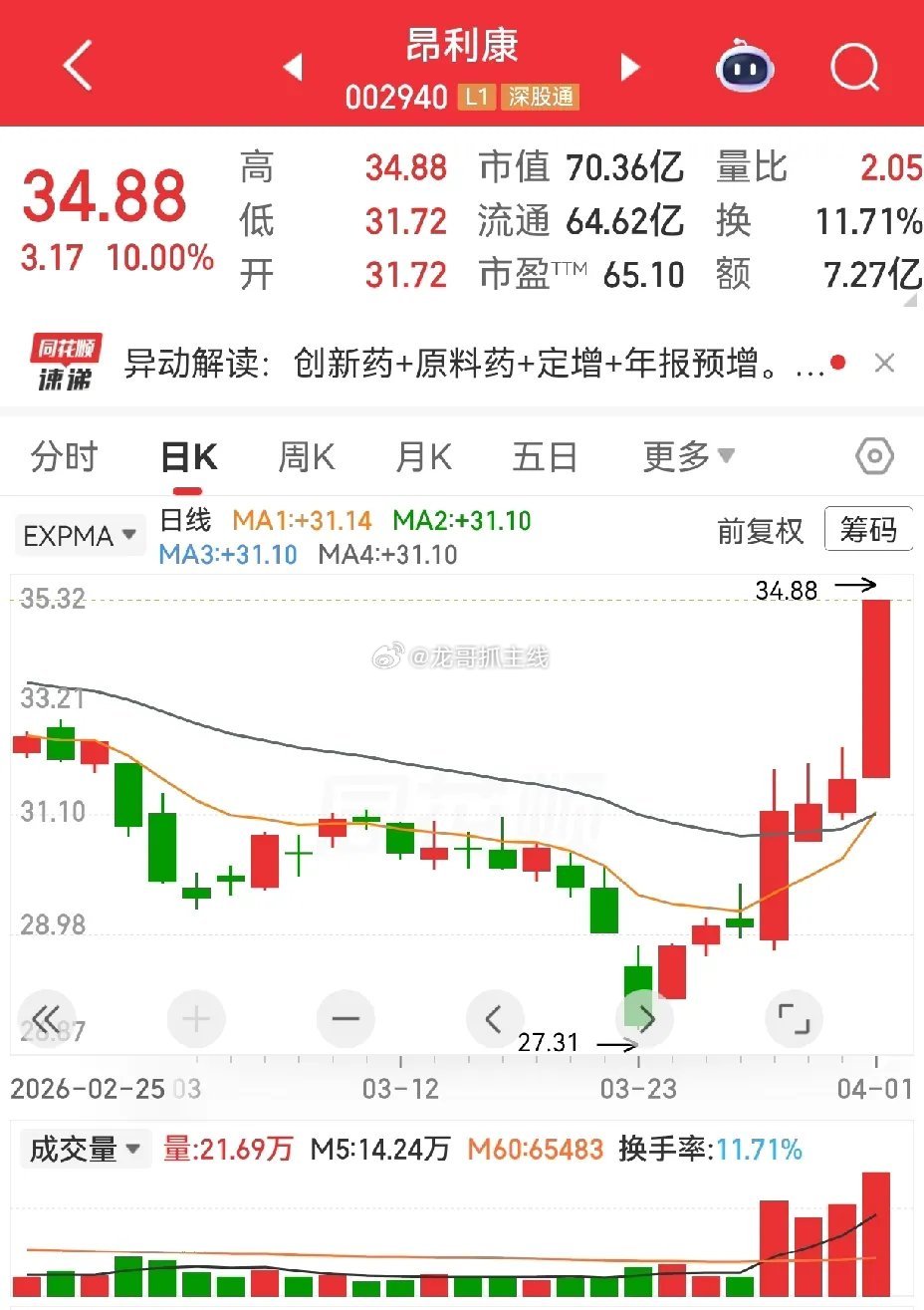Open stock search
924x1310 pixels.
pos(854,67)
